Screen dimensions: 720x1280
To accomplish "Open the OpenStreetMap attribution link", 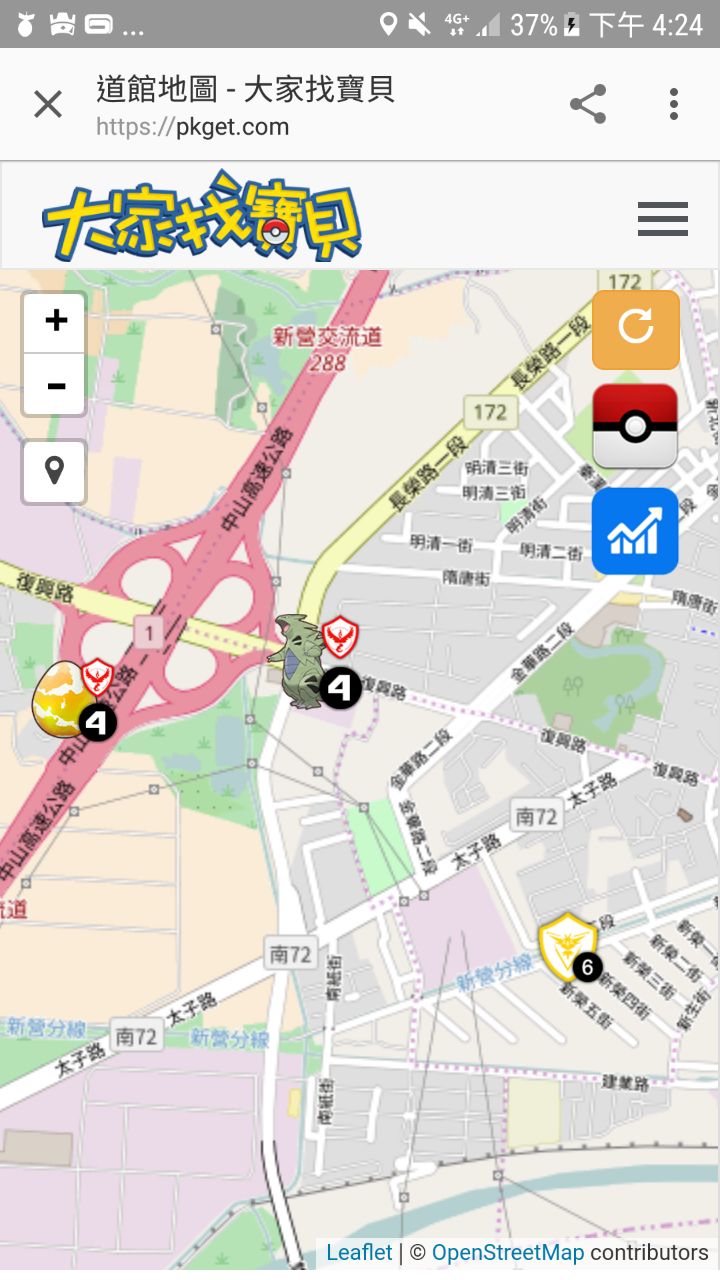I will tap(507, 1252).
